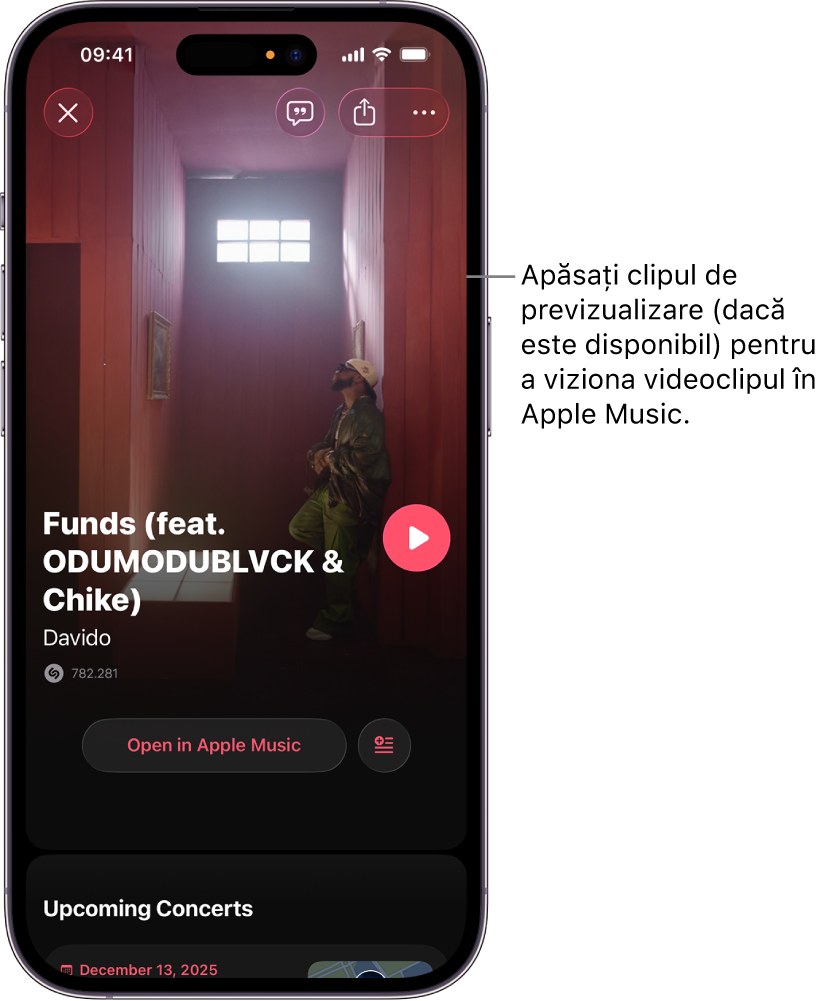The image size is (838, 1001).
Task: Share this song
Action: 365,113
